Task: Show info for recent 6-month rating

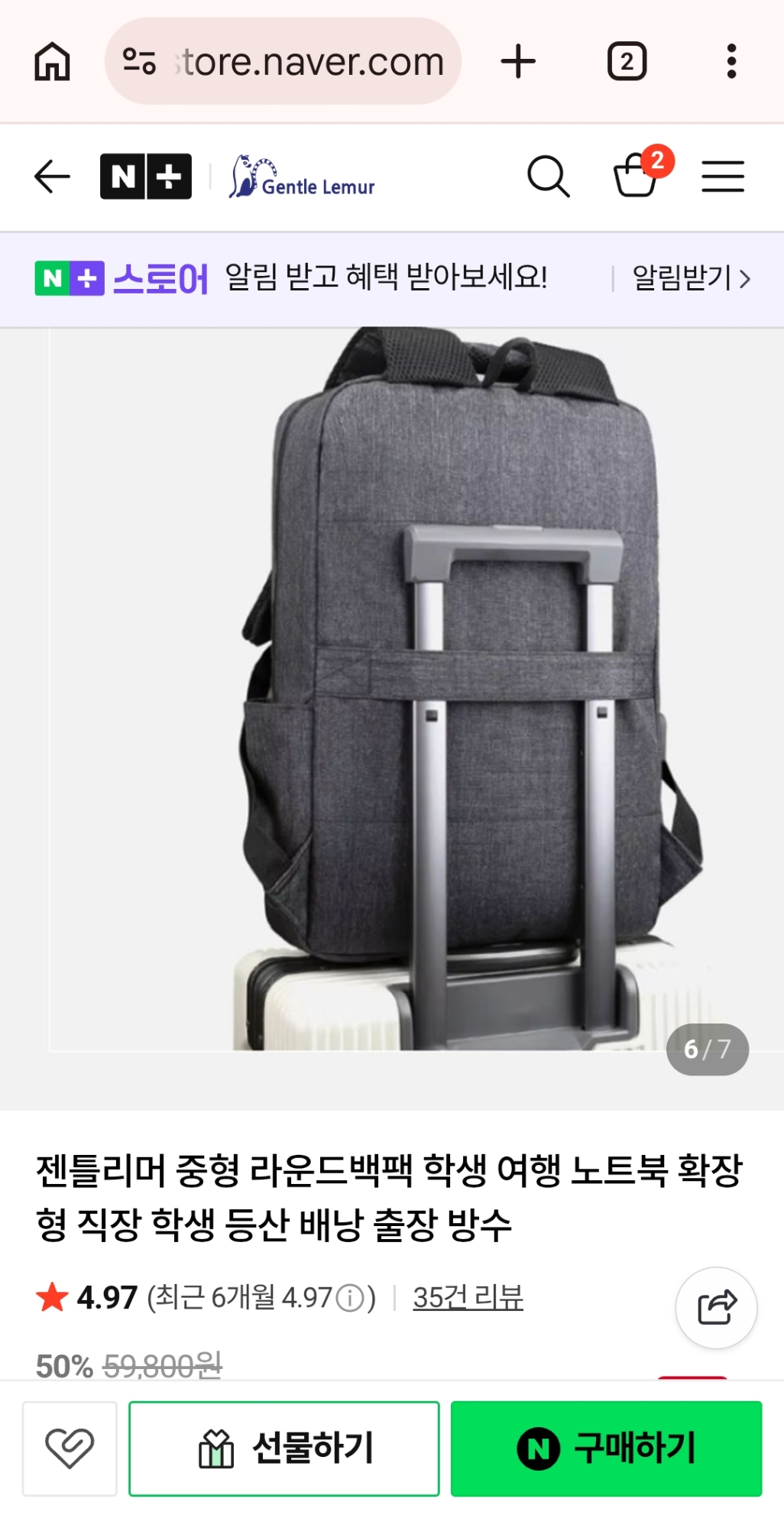Action: [x=350, y=1298]
